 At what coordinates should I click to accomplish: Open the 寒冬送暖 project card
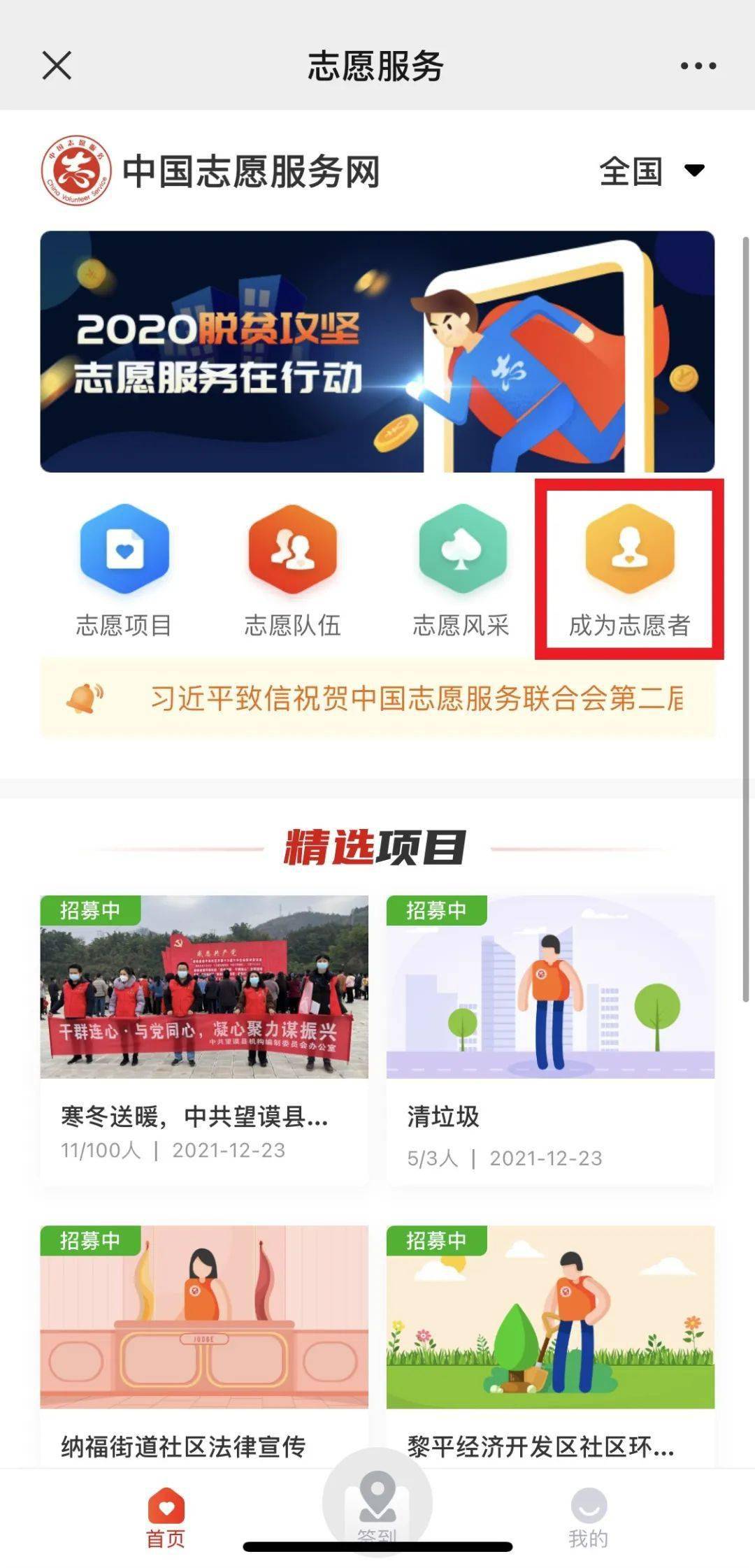[x=203, y=1035]
